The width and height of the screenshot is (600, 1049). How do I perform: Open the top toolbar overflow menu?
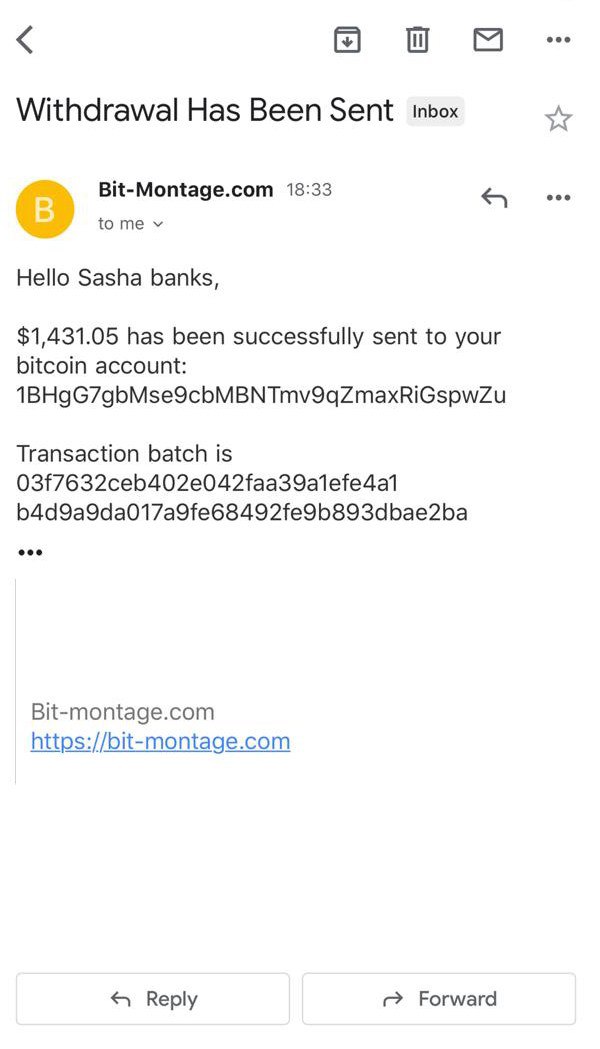[x=558, y=40]
